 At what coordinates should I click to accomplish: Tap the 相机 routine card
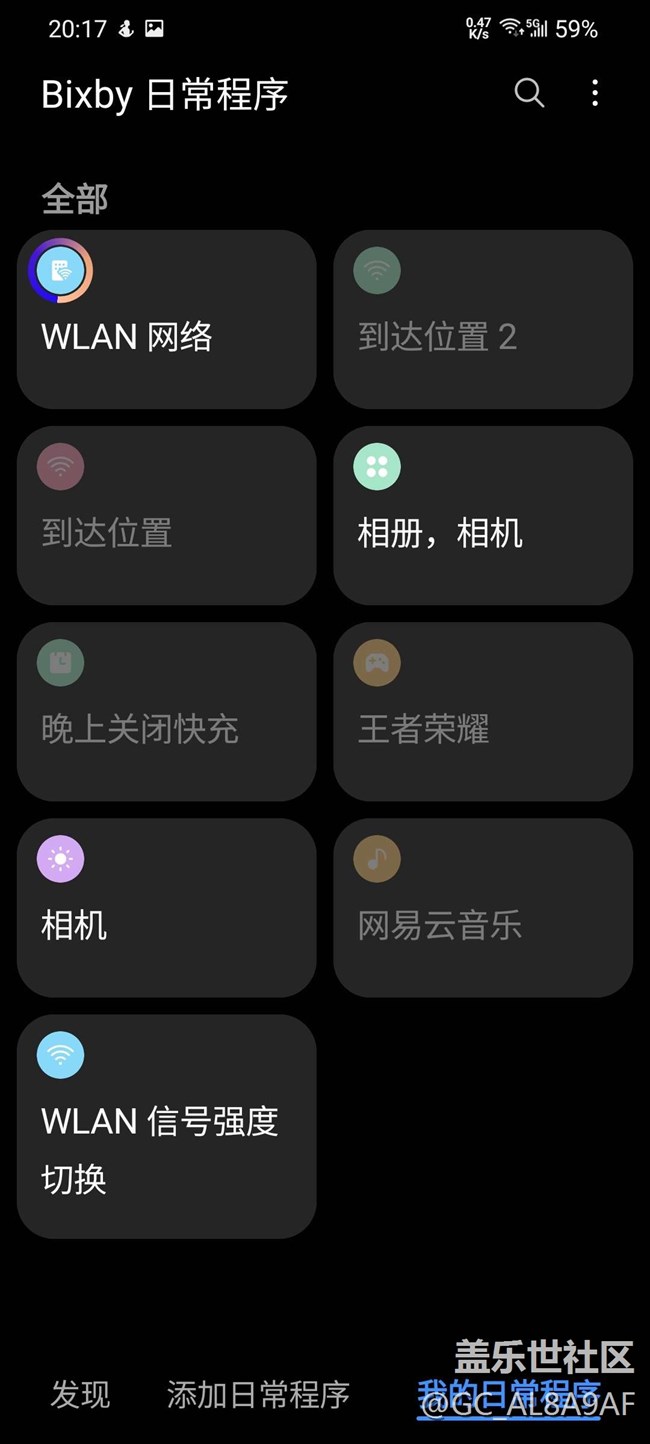[167, 907]
